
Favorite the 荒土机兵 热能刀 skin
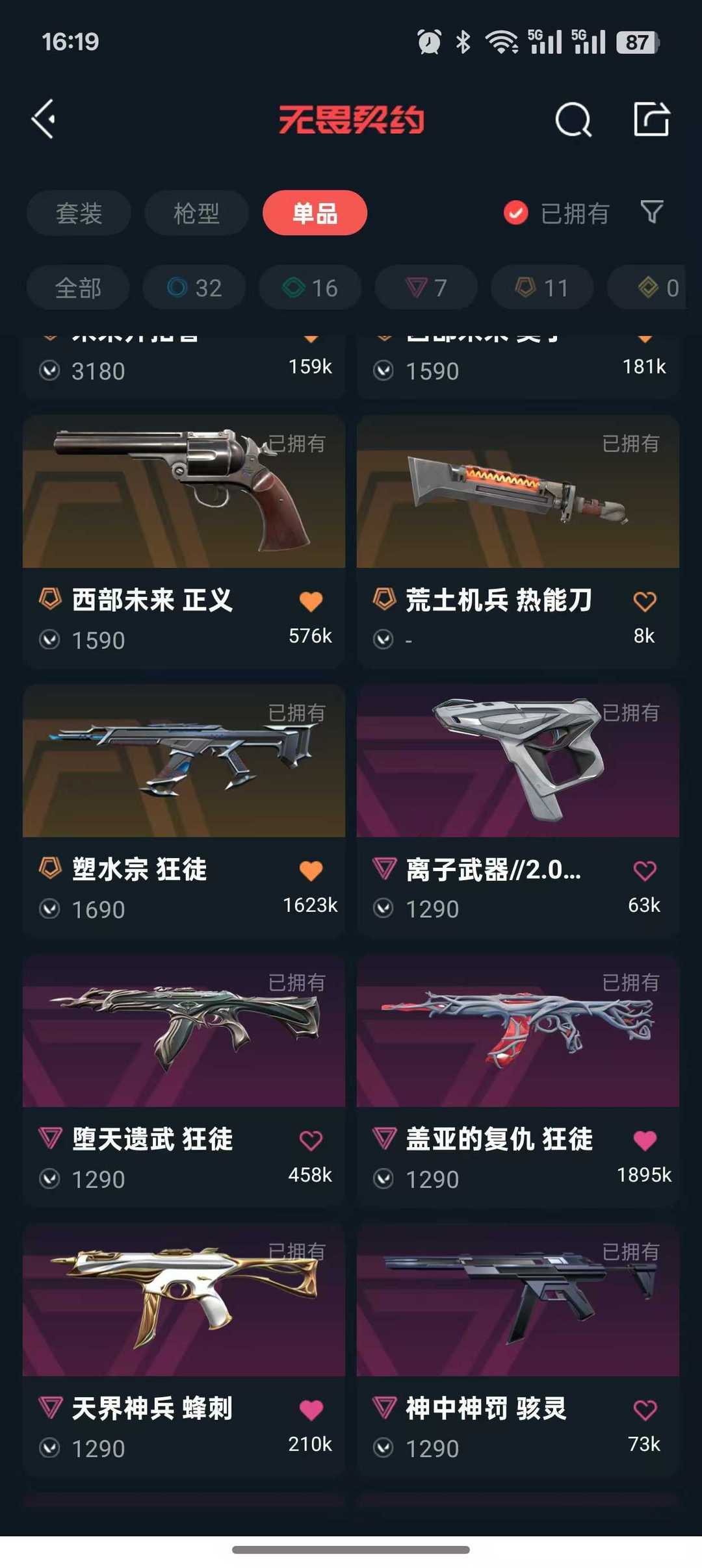(x=644, y=601)
